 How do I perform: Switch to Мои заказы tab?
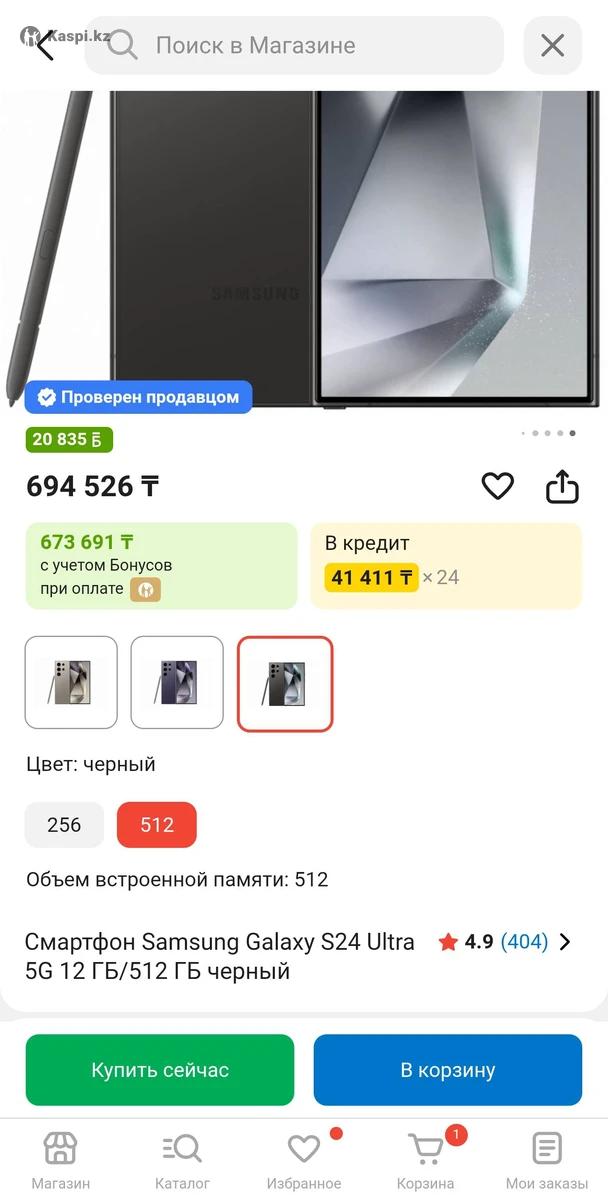click(x=547, y=1160)
